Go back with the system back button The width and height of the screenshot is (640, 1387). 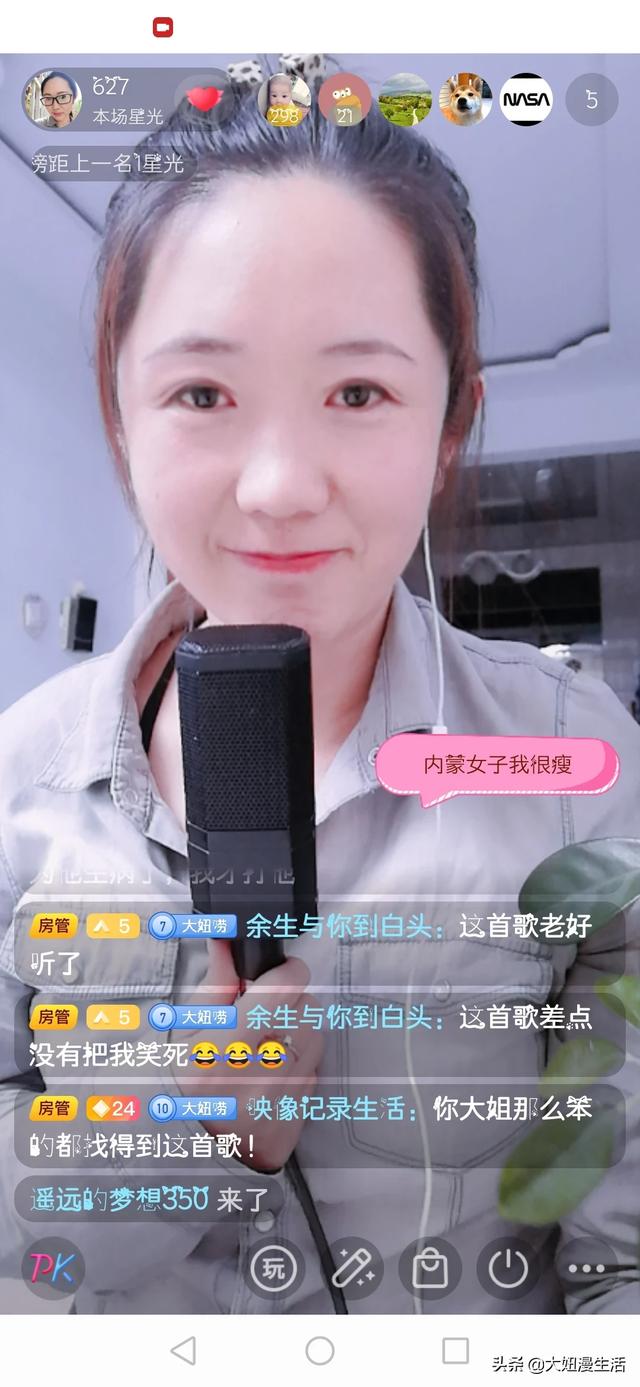183,1351
